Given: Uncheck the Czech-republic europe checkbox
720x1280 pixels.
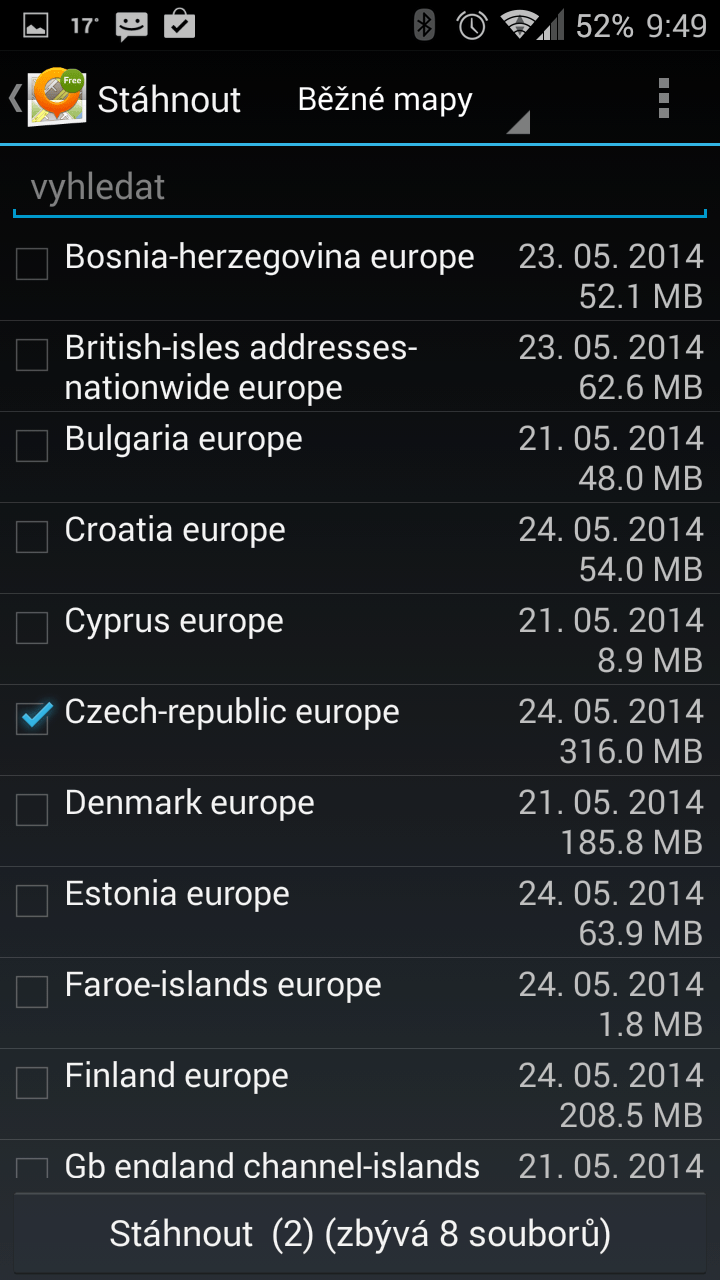Looking at the screenshot, I should coord(33,717).
